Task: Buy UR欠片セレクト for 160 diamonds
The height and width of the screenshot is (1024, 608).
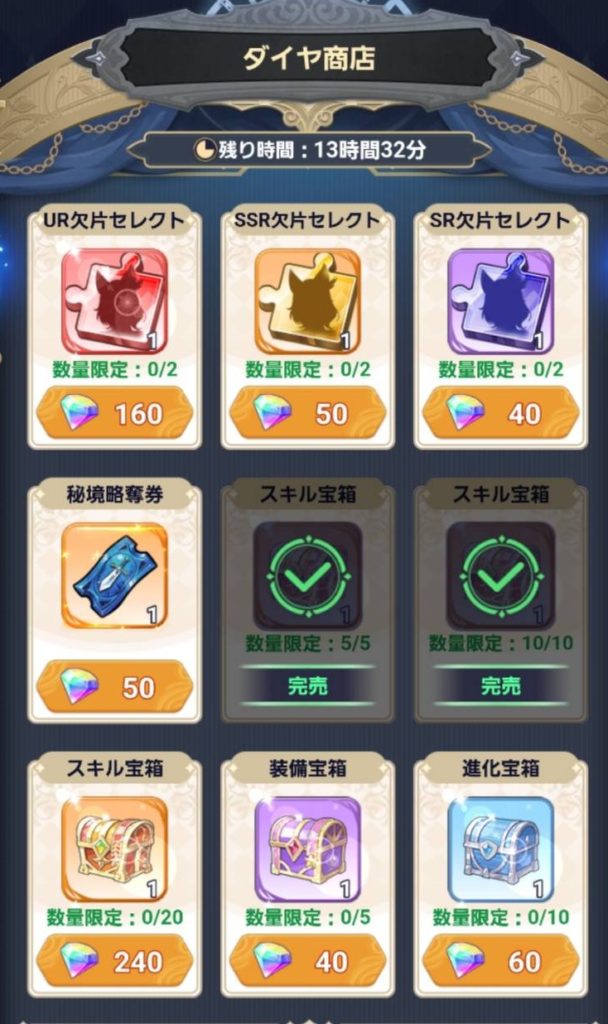Action: coord(114,412)
